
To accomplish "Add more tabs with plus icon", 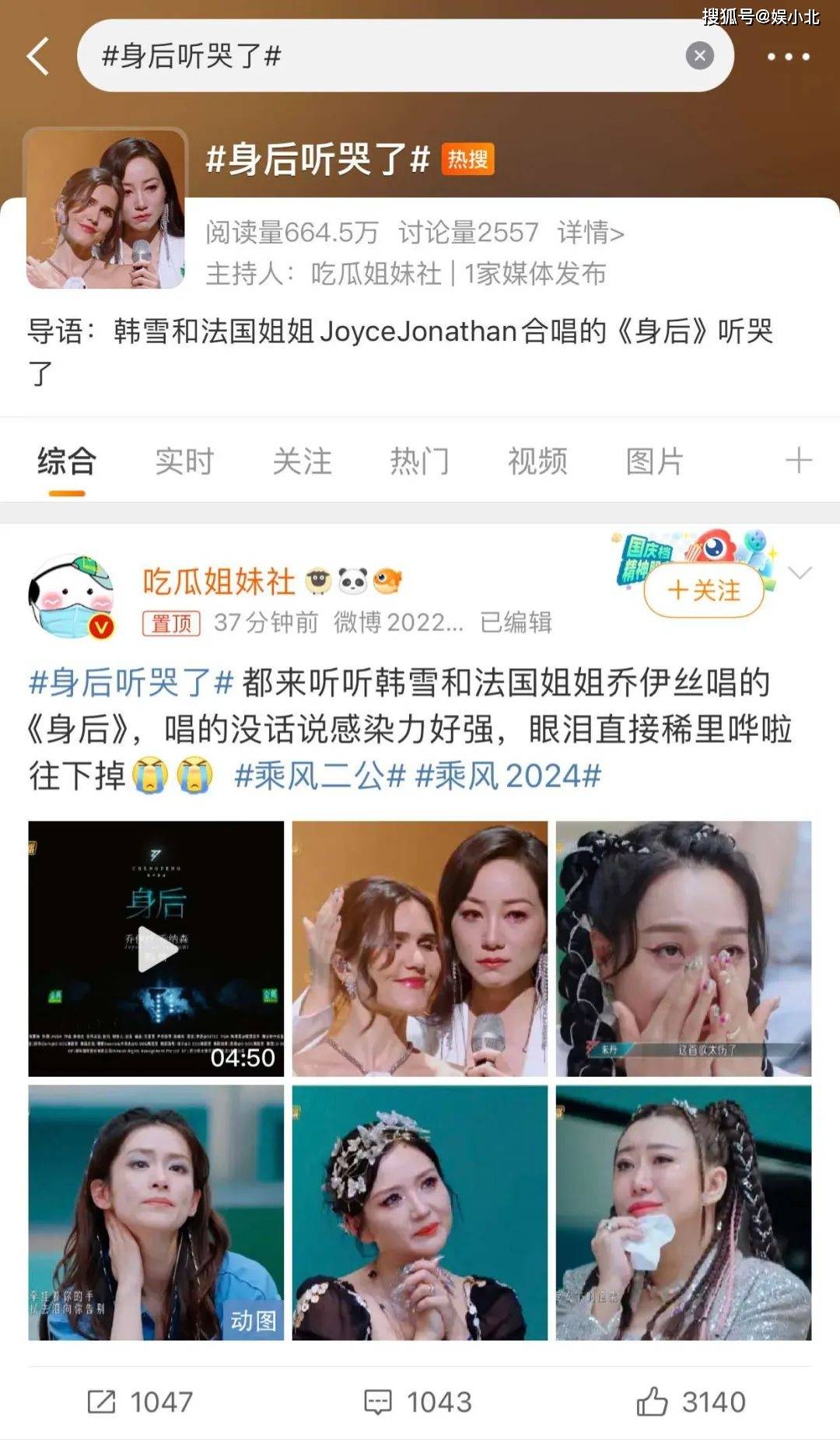I will 798,461.
